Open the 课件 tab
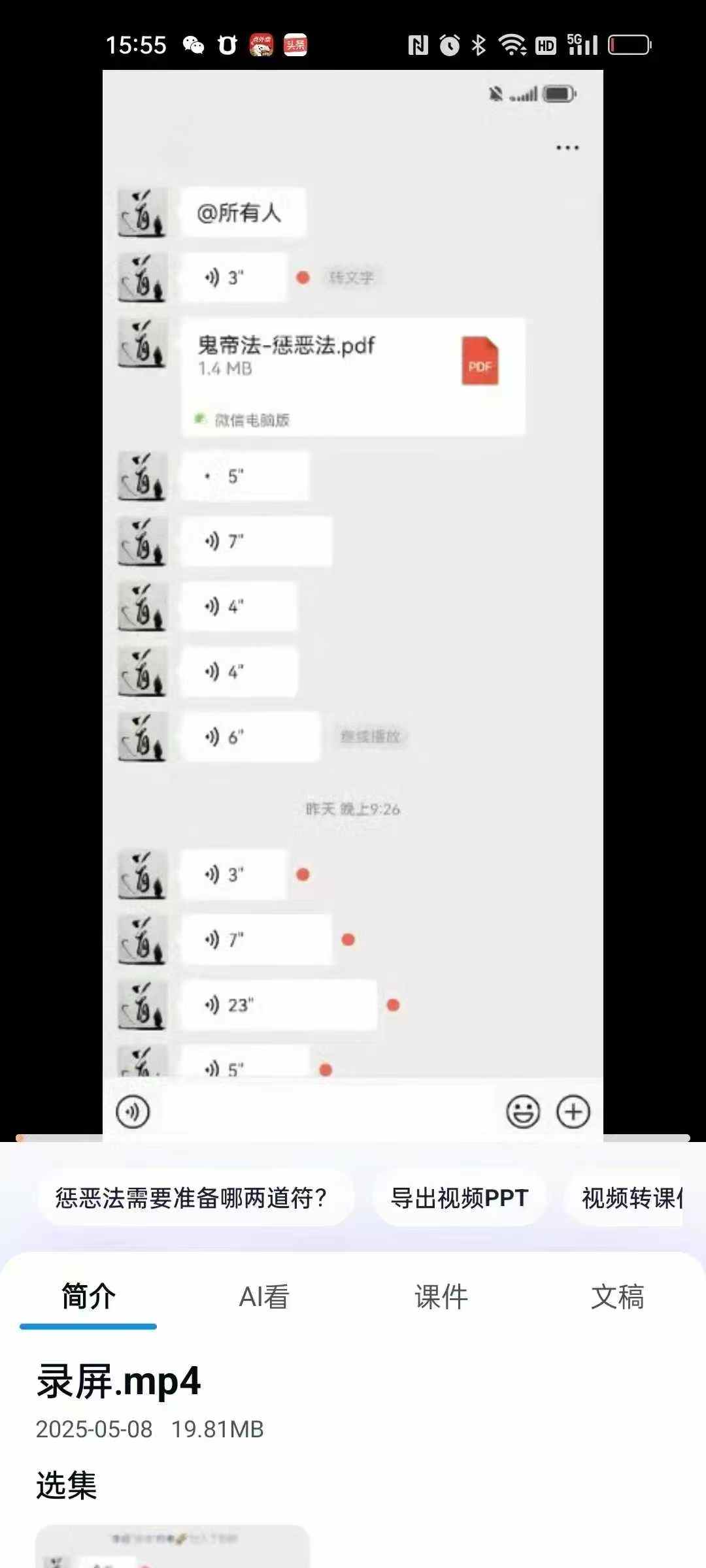 441,1297
